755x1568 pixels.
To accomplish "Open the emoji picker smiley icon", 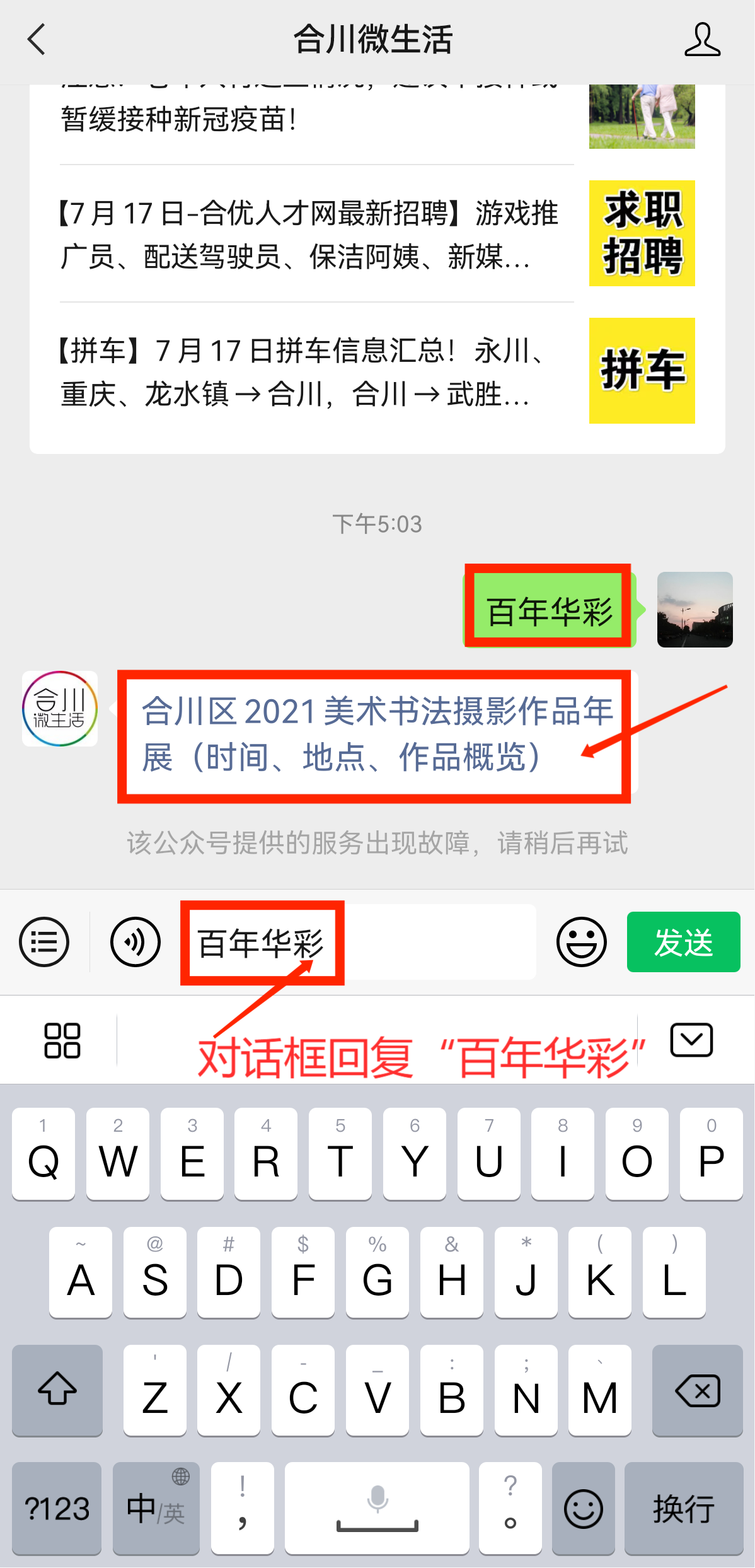I will (580, 941).
